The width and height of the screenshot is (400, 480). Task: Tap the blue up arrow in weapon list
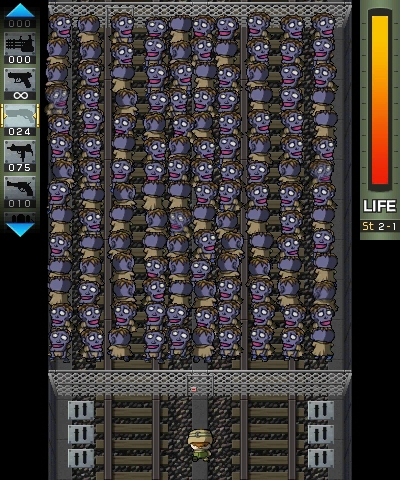tap(20, 11)
